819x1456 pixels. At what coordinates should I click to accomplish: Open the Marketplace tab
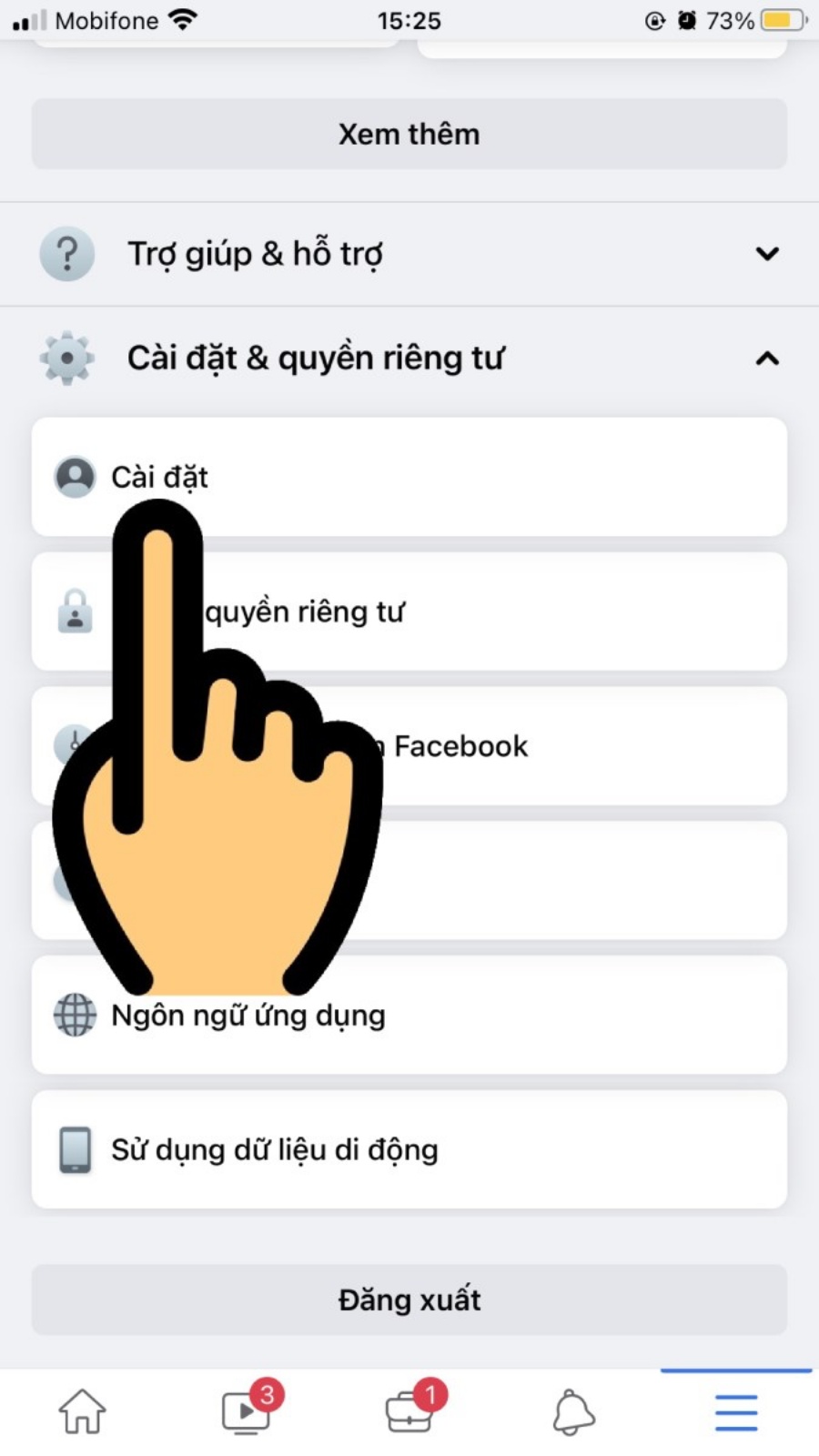pos(409,1412)
